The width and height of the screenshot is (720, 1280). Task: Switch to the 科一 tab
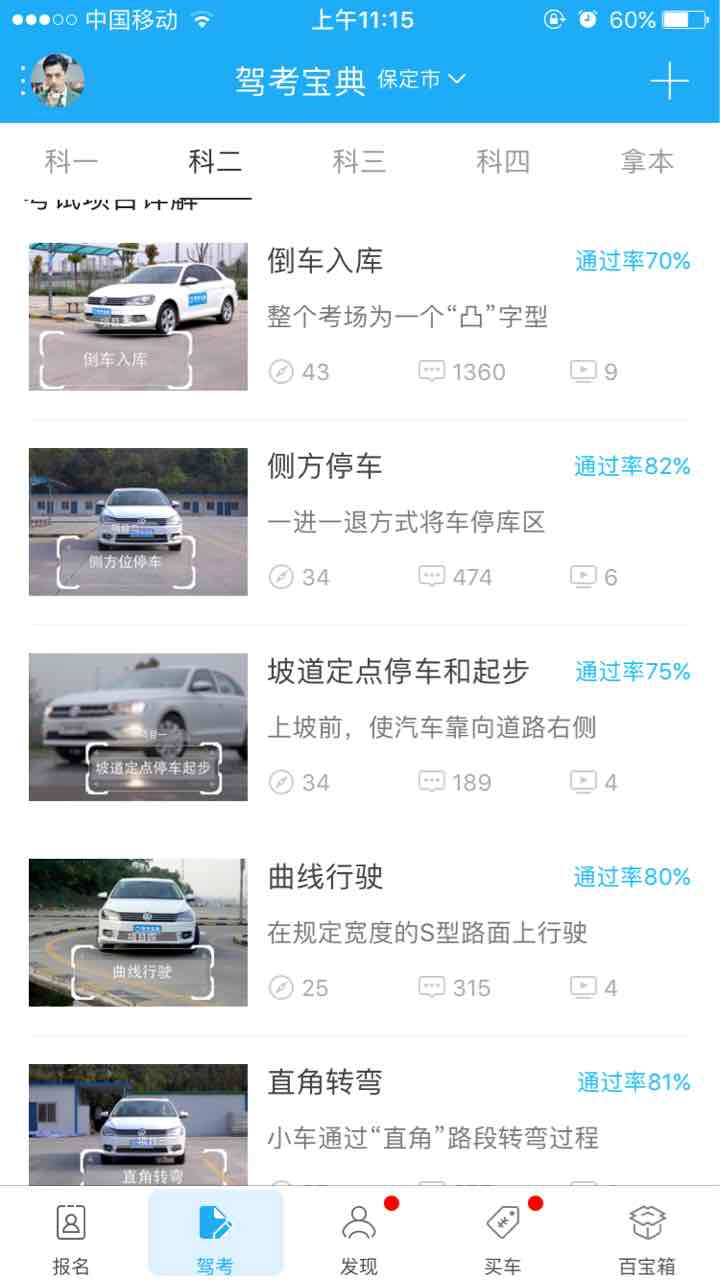tap(72, 161)
